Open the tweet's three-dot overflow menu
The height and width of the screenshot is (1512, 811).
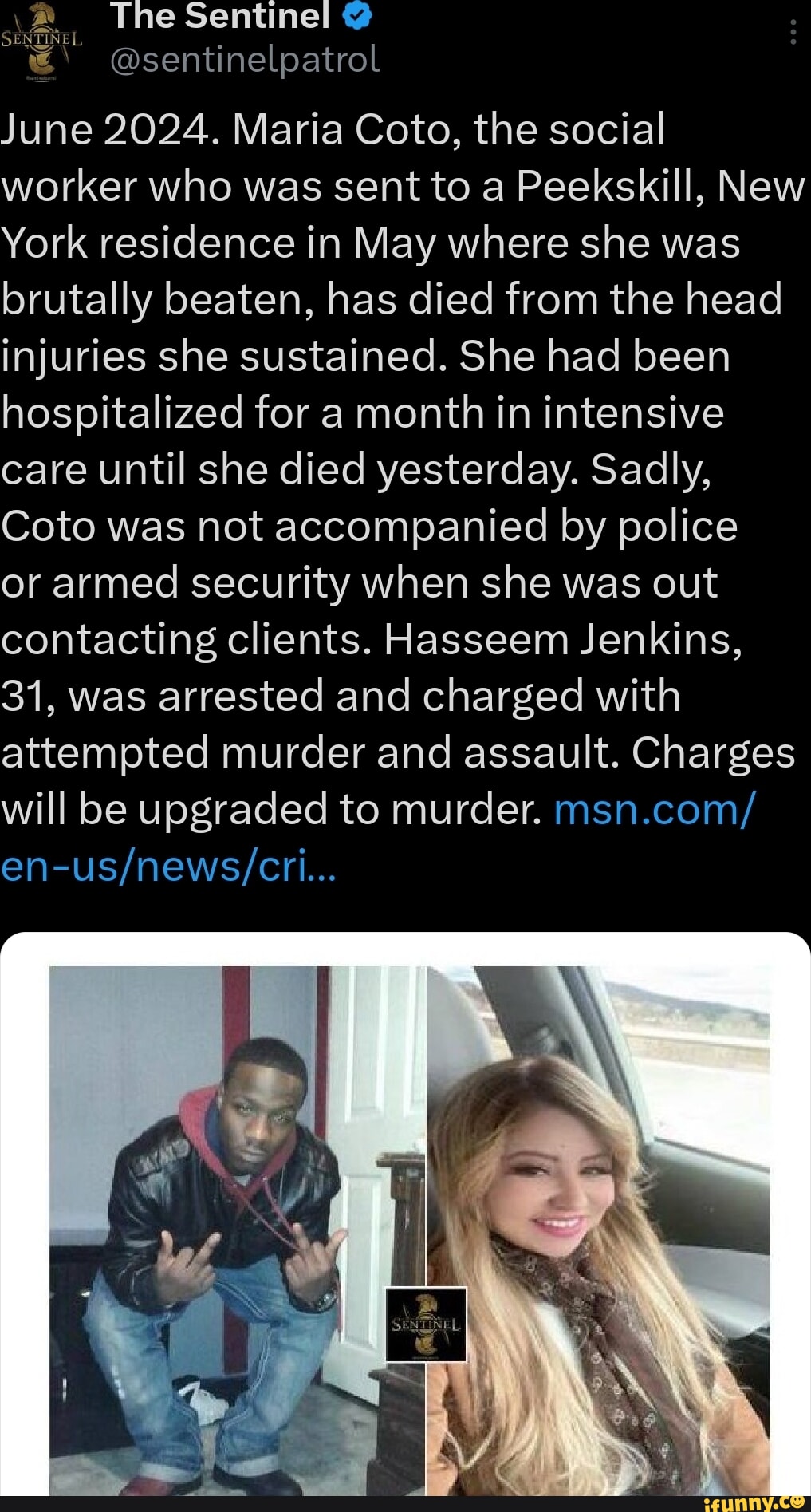tap(793, 33)
